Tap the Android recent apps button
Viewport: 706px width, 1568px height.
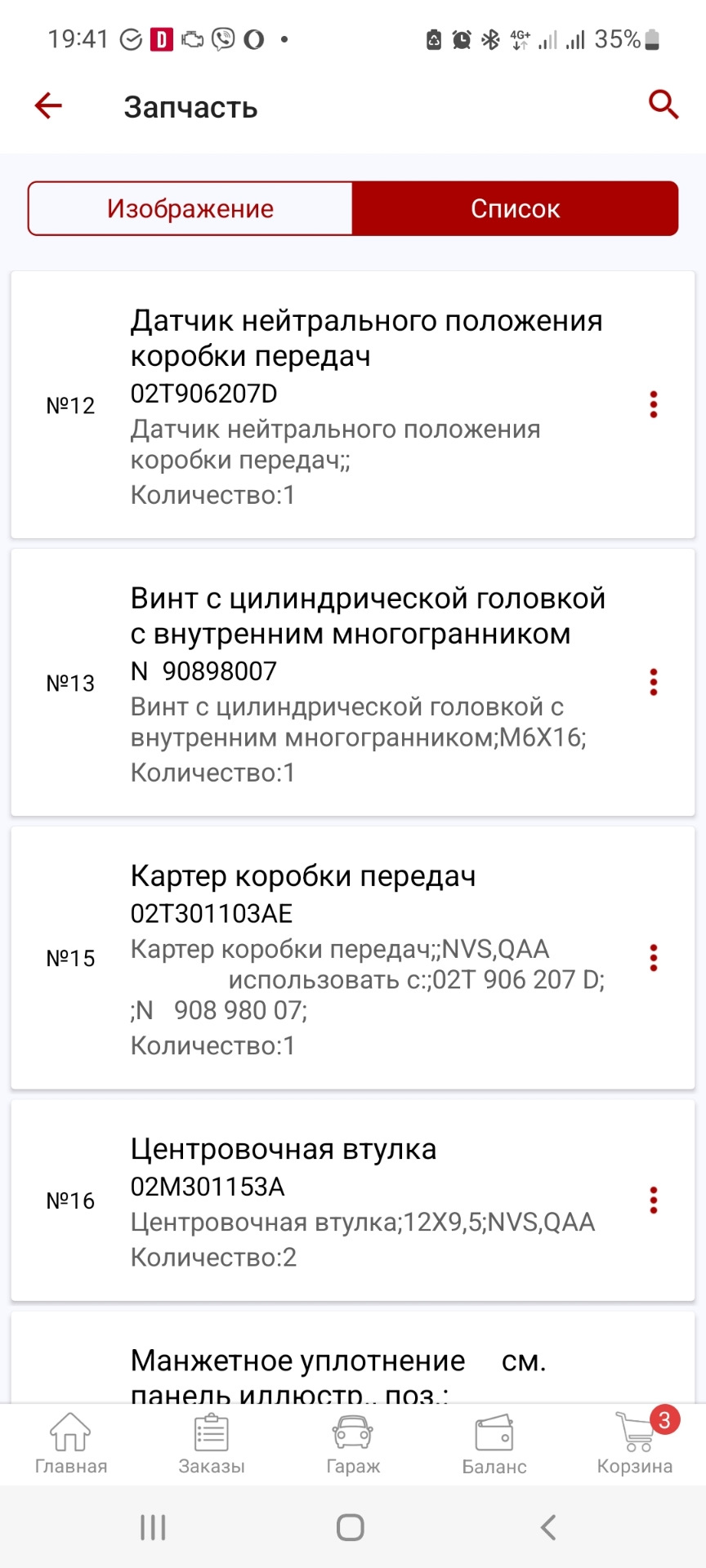click(x=153, y=1526)
